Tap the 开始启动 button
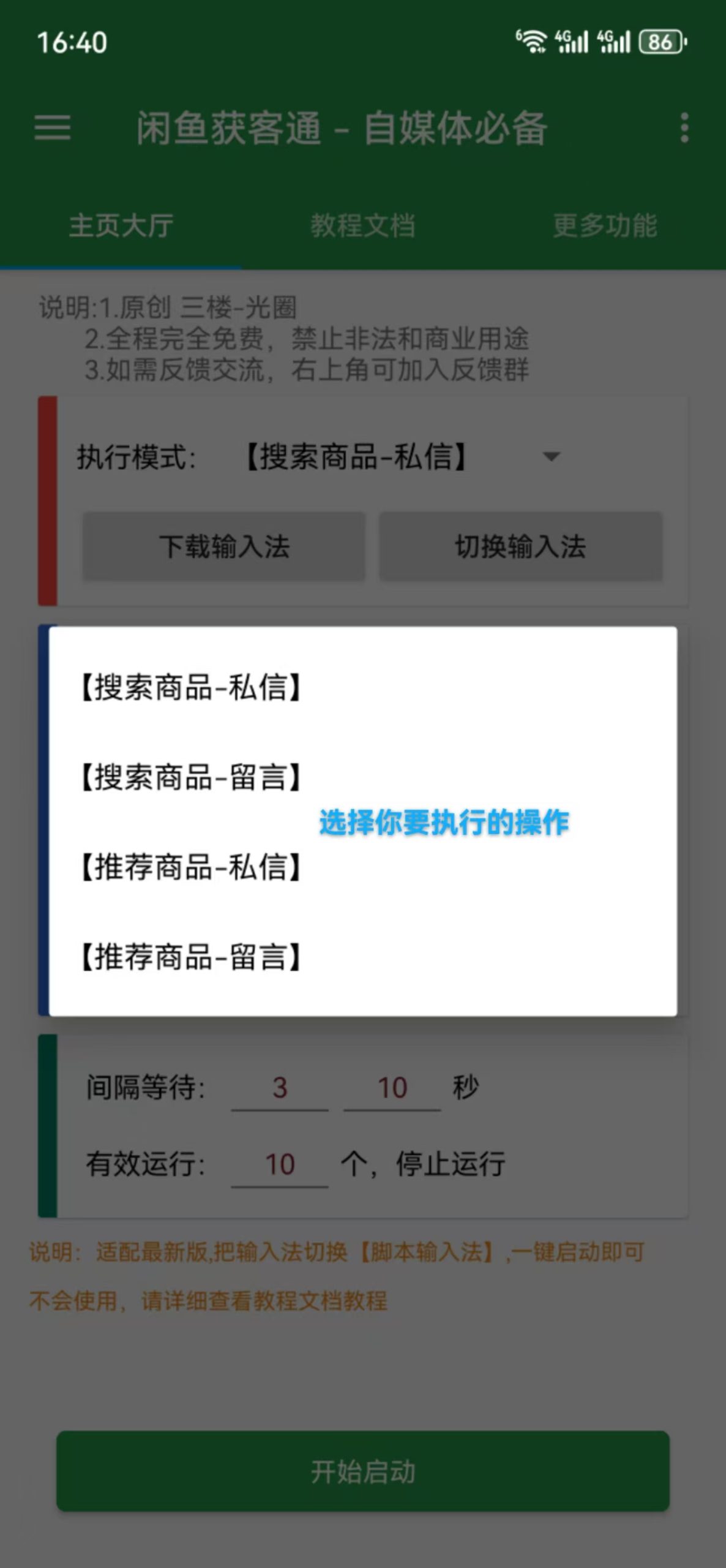Viewport: 726px width, 1568px height. pos(363,1471)
